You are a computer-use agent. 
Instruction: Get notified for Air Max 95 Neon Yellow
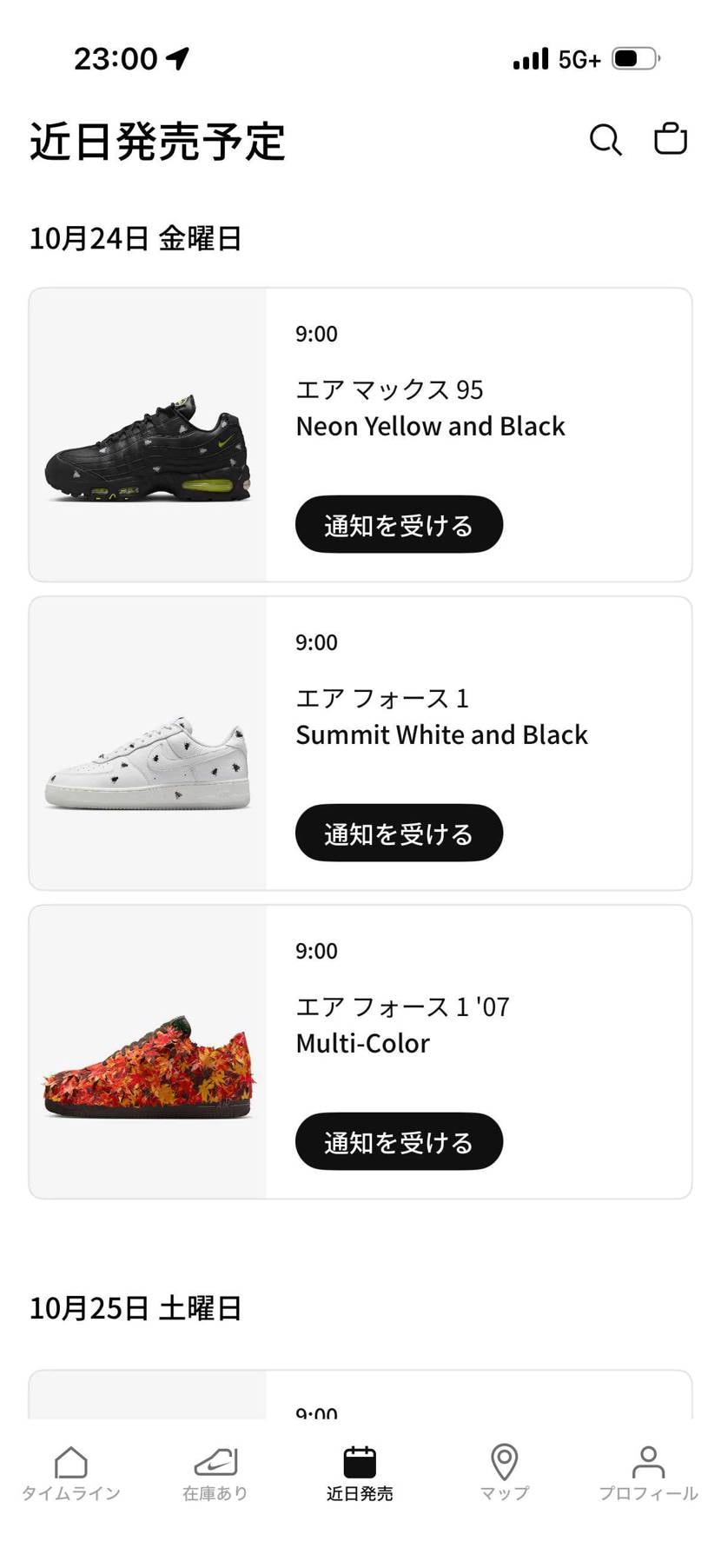pyautogui.click(x=399, y=524)
